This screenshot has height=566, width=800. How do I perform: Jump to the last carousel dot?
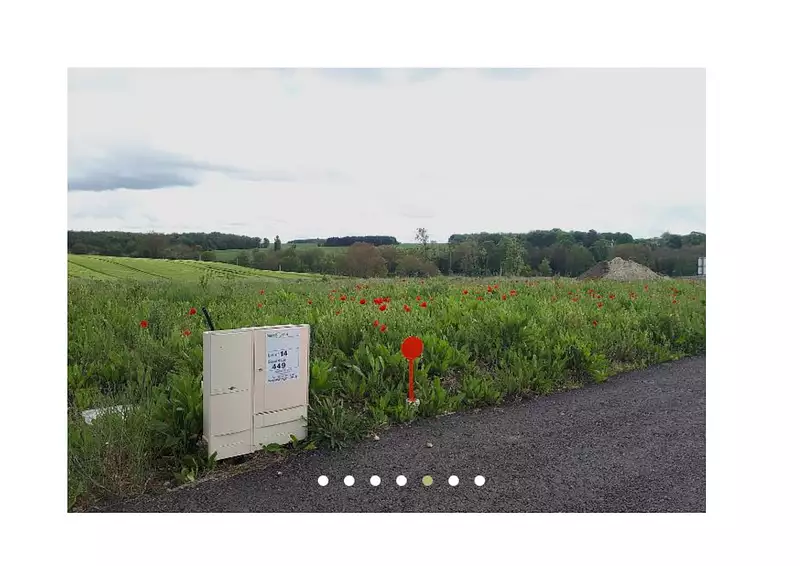tap(480, 481)
